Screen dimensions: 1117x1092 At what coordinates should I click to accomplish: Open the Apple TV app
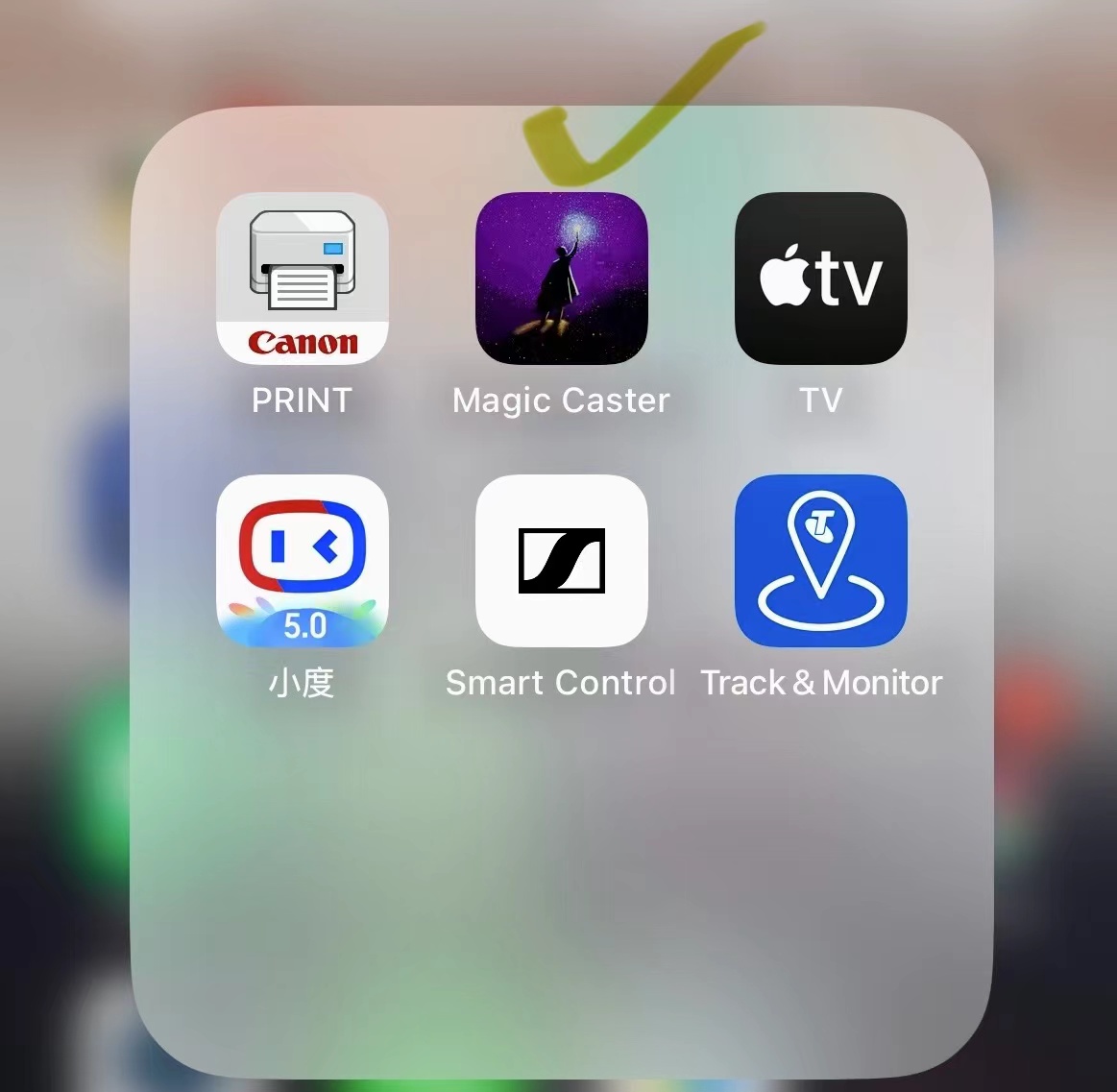[820, 279]
